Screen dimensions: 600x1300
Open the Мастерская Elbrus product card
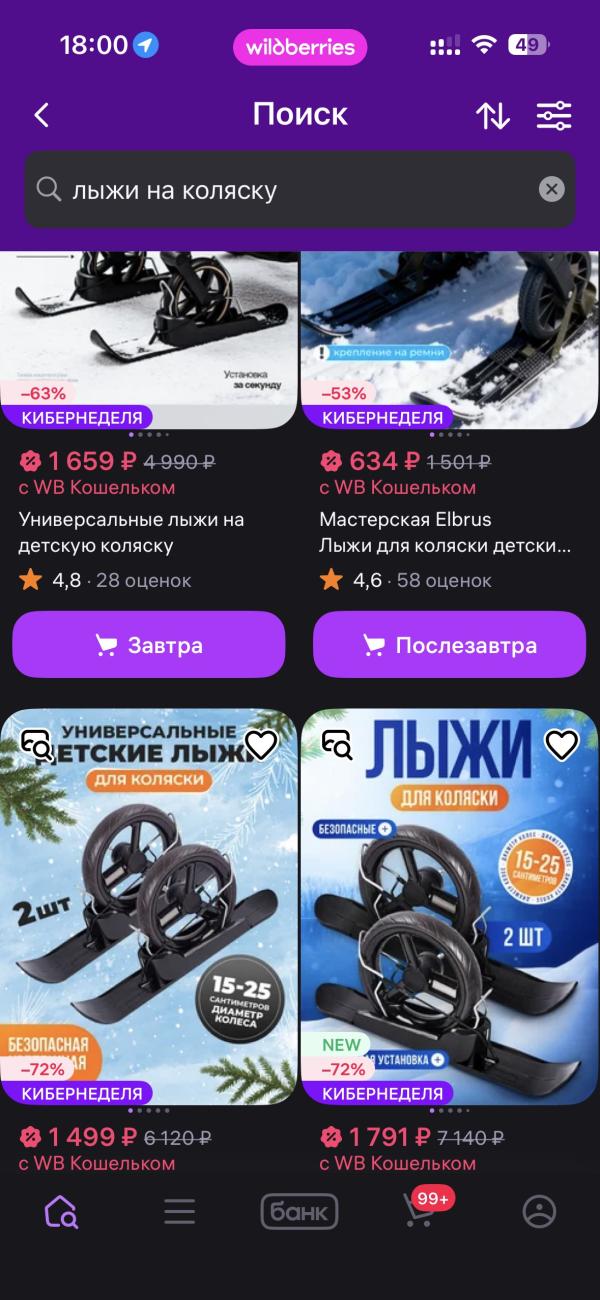tap(445, 533)
